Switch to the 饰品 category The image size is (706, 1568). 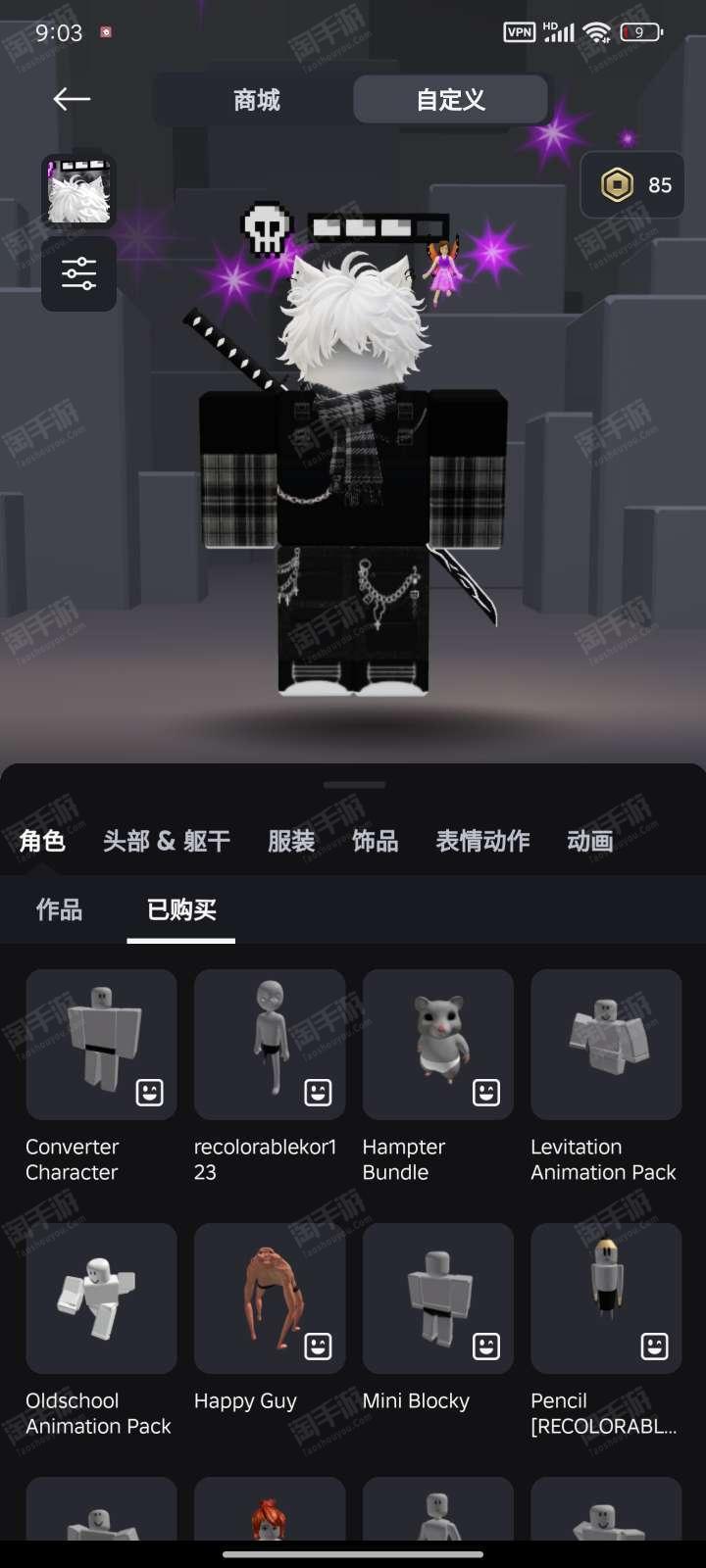coord(376,841)
